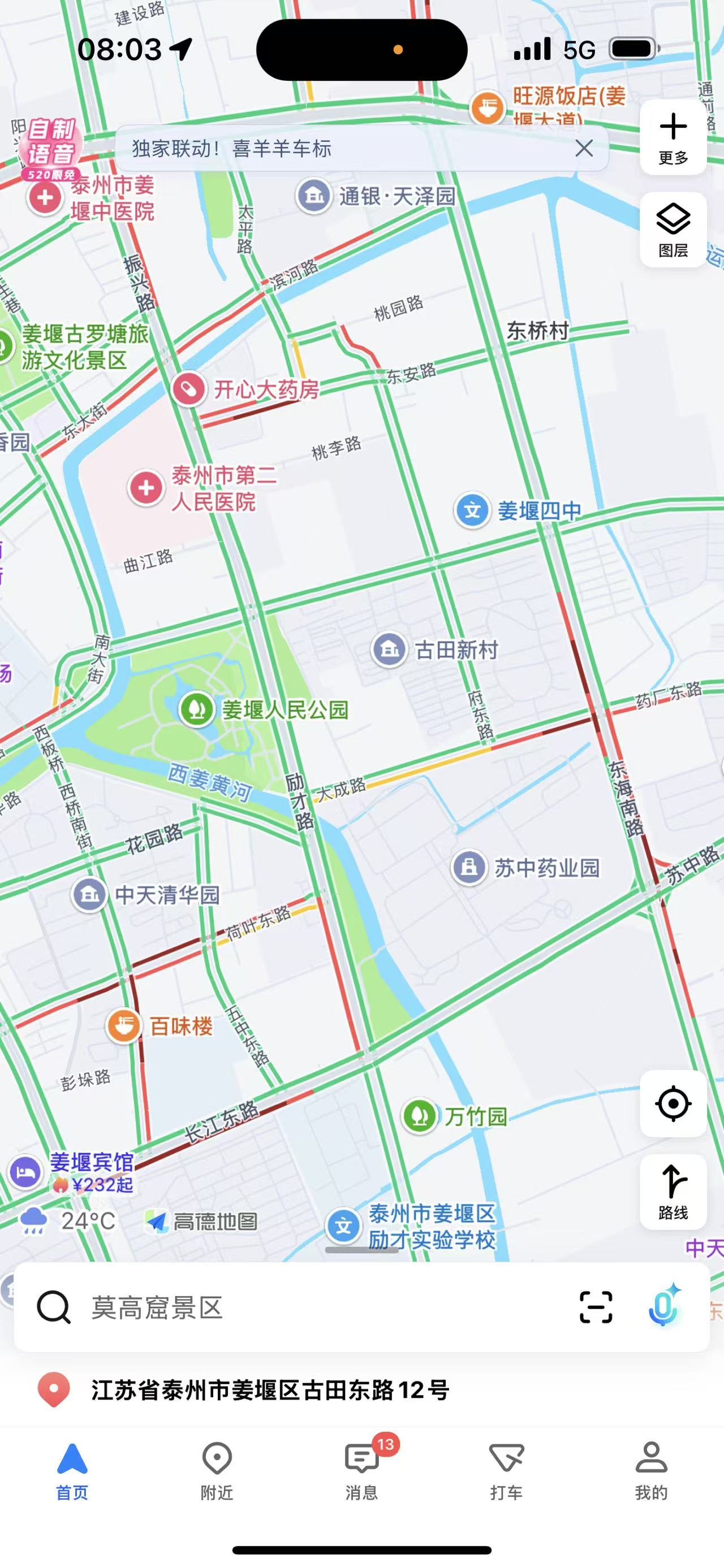Viewport: 724px width, 1568px height.
Task: Open the 图层 map layers button
Action: tap(673, 230)
